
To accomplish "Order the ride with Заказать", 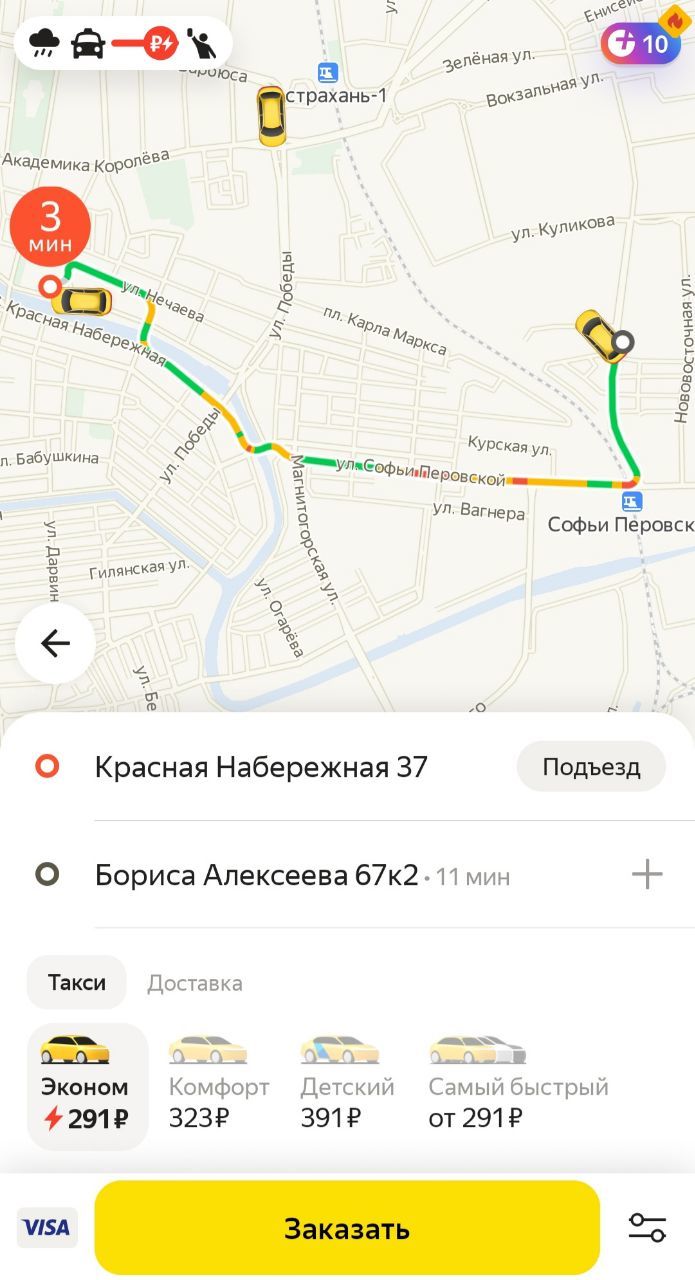I will click(x=347, y=1228).
